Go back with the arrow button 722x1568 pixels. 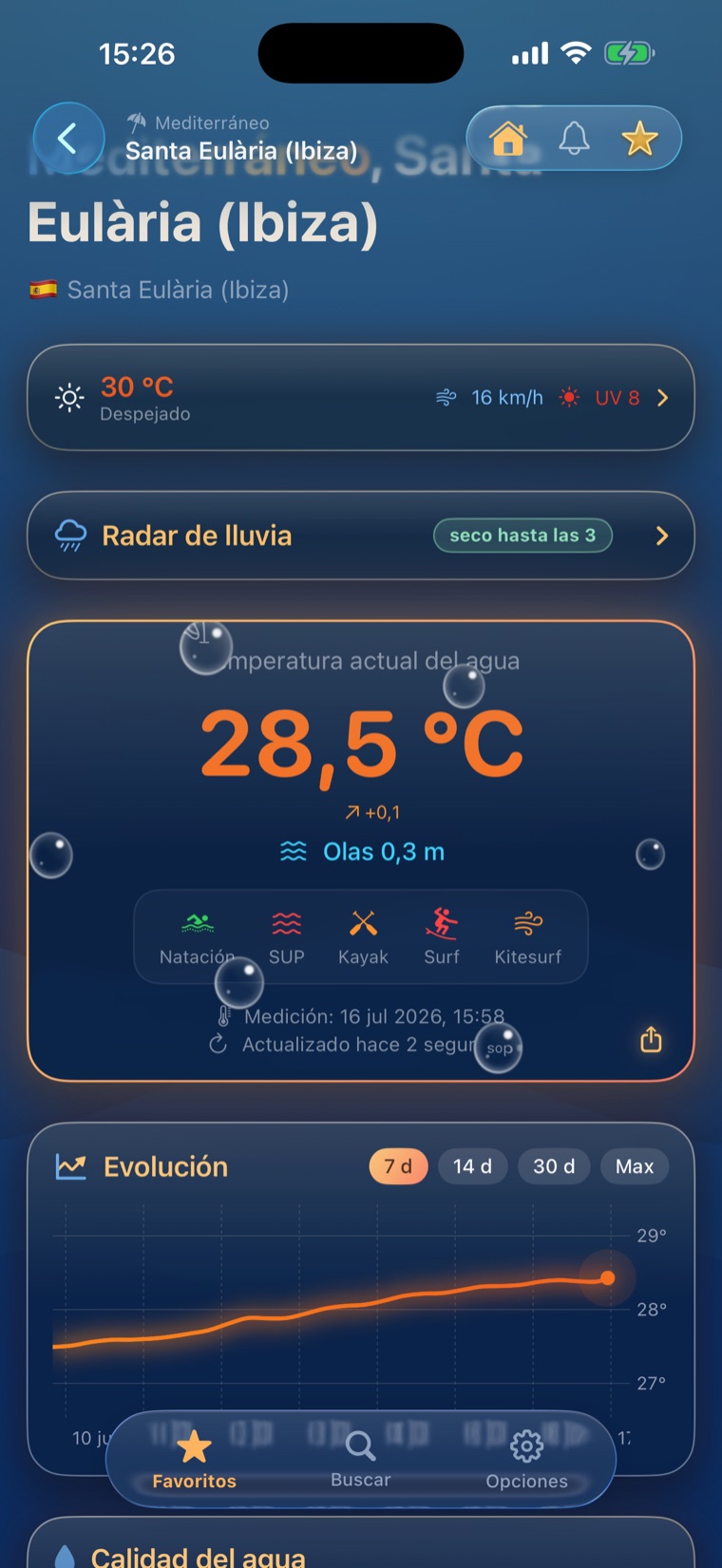(68, 139)
